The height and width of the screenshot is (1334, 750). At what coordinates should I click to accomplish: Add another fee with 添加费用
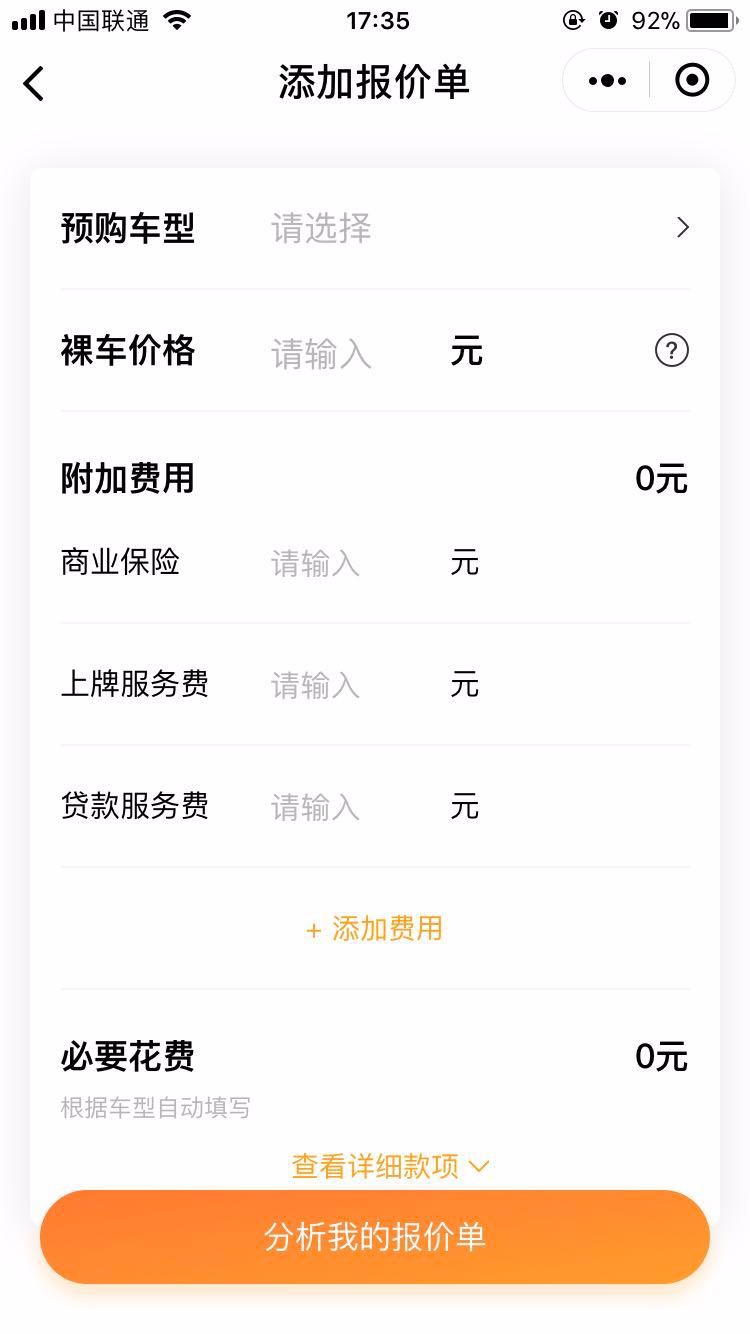pos(375,929)
